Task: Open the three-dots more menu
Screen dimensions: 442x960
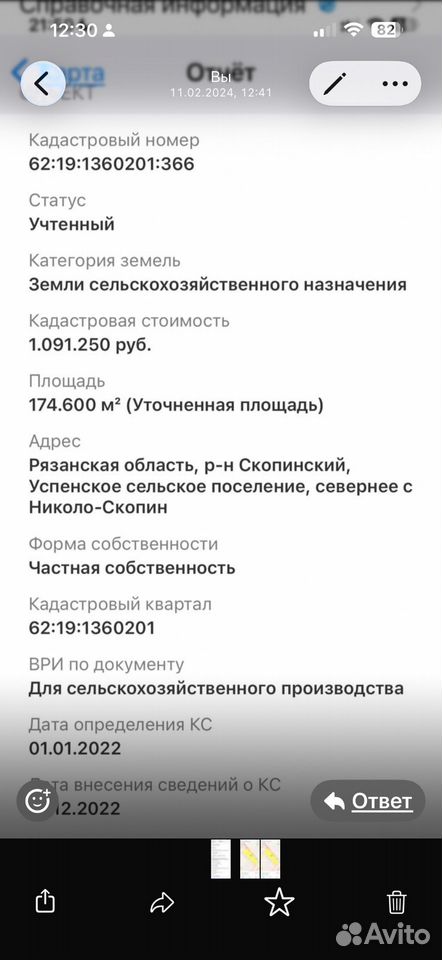Action: [x=395, y=83]
